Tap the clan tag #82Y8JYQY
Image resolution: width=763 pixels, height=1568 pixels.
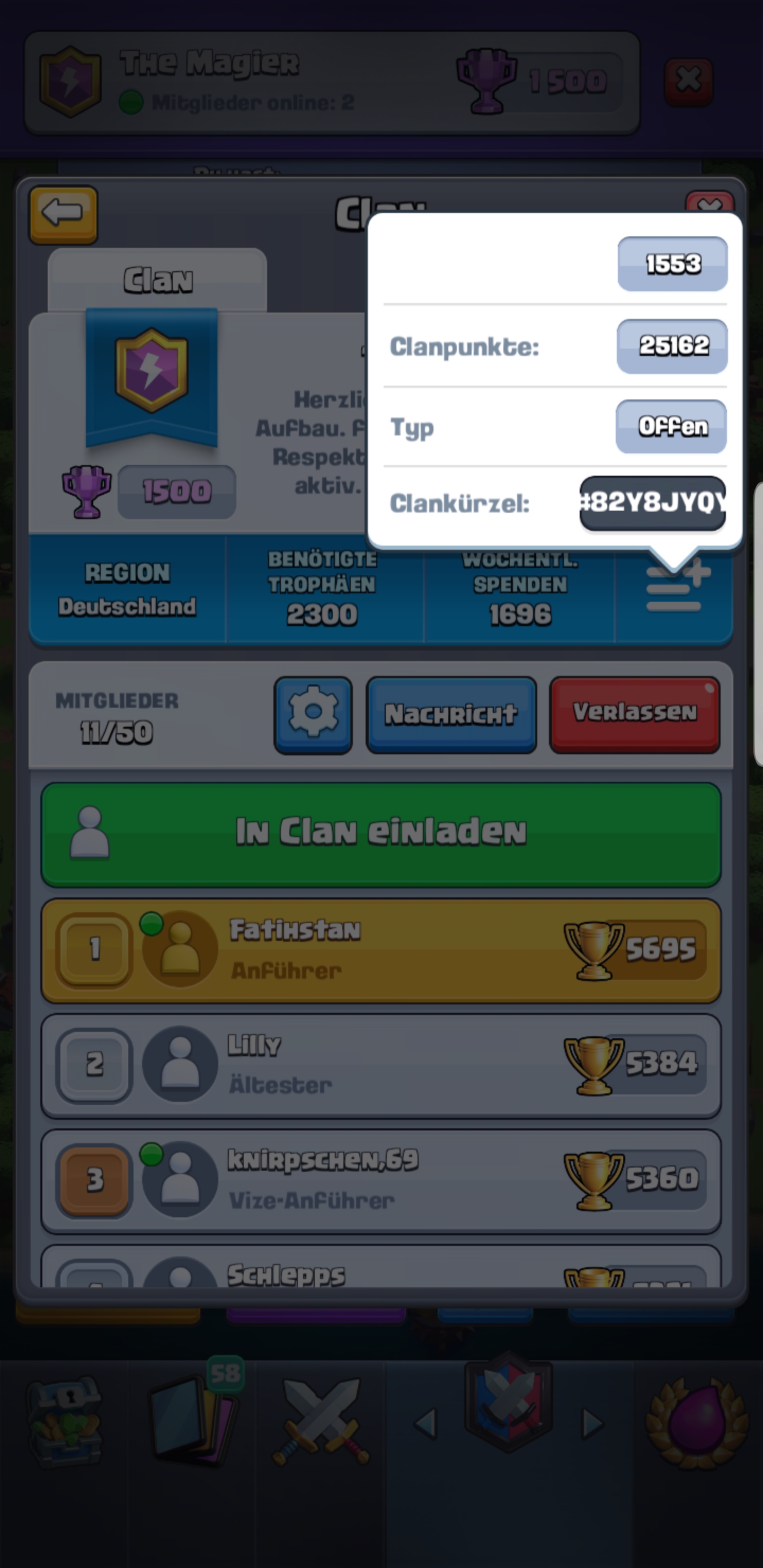click(x=652, y=503)
